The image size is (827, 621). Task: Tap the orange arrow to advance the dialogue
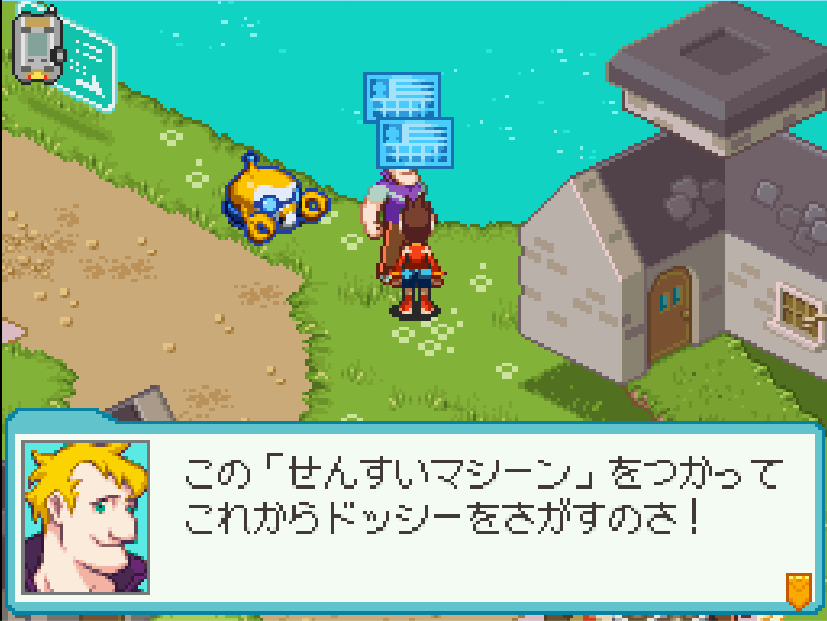[798, 590]
